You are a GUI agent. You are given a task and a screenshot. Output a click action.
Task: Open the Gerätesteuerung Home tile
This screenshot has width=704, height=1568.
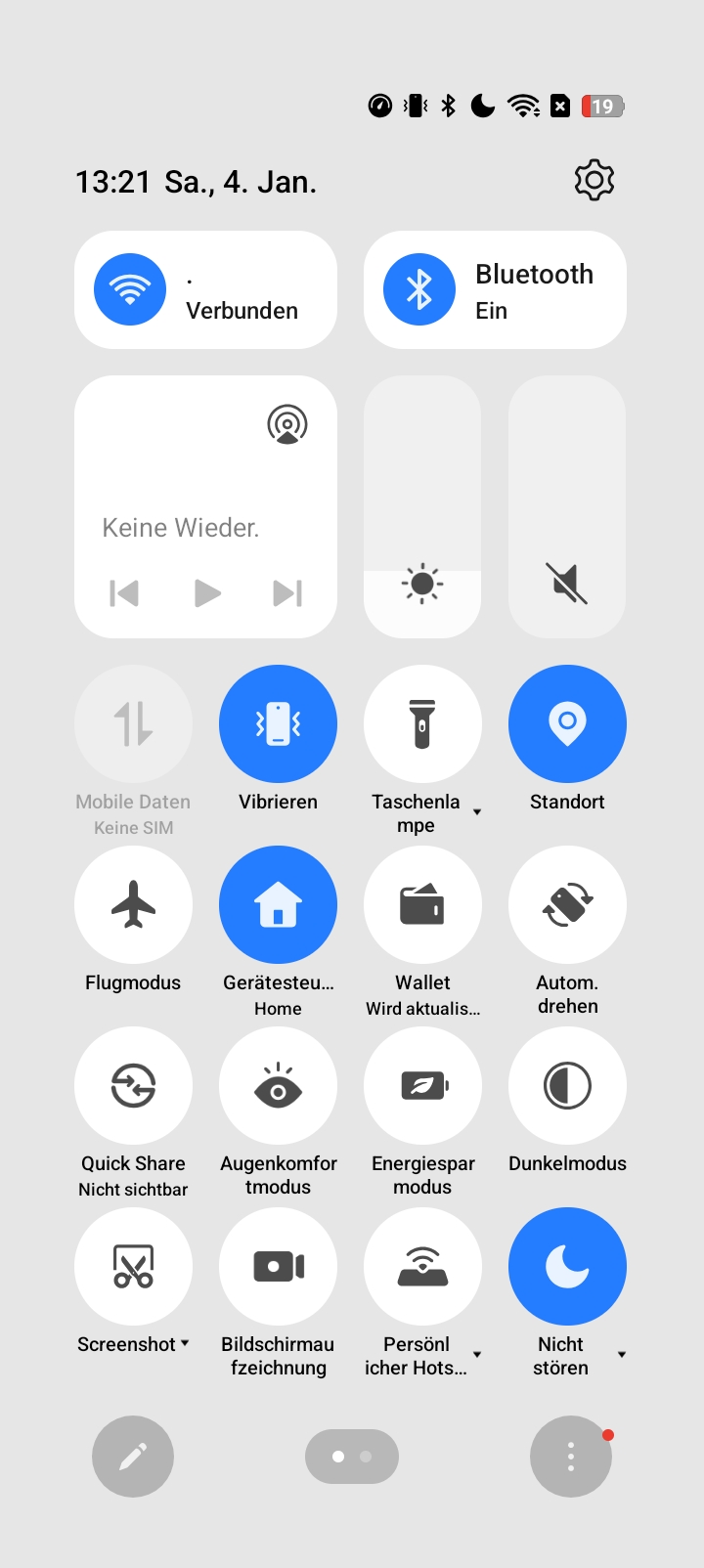coord(278,904)
